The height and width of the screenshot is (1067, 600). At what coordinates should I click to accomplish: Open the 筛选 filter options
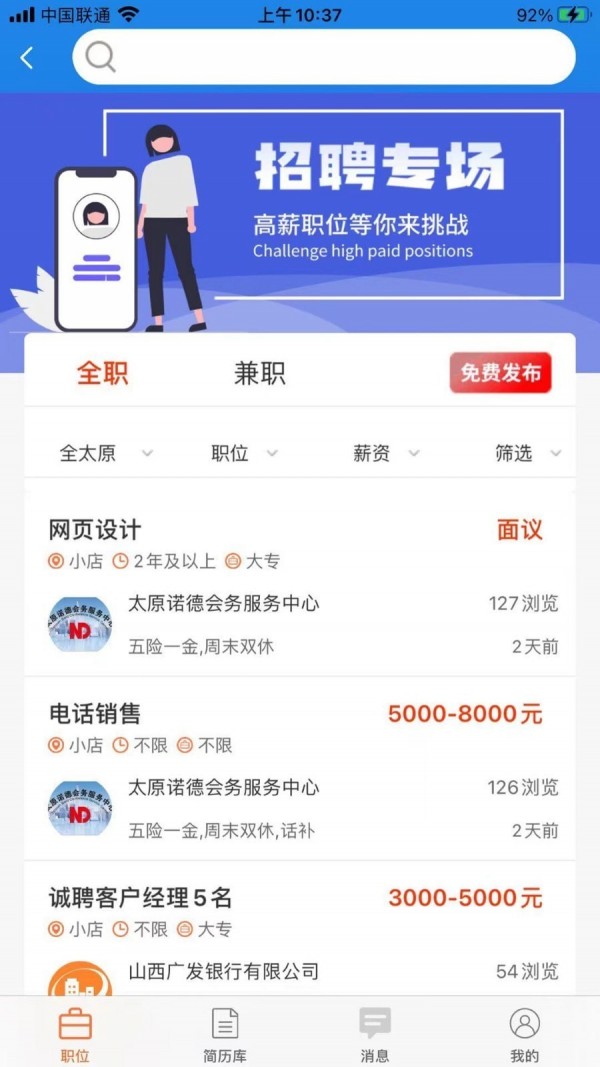pyautogui.click(x=527, y=453)
